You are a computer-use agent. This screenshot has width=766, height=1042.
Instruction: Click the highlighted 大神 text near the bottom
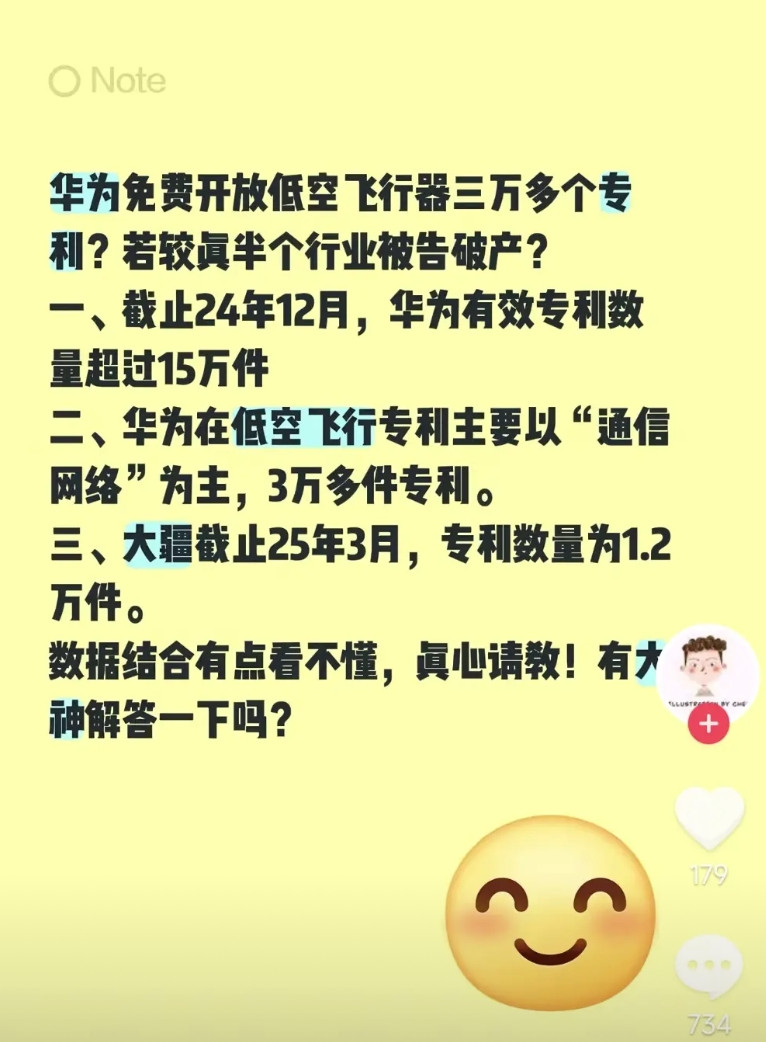coord(66,717)
